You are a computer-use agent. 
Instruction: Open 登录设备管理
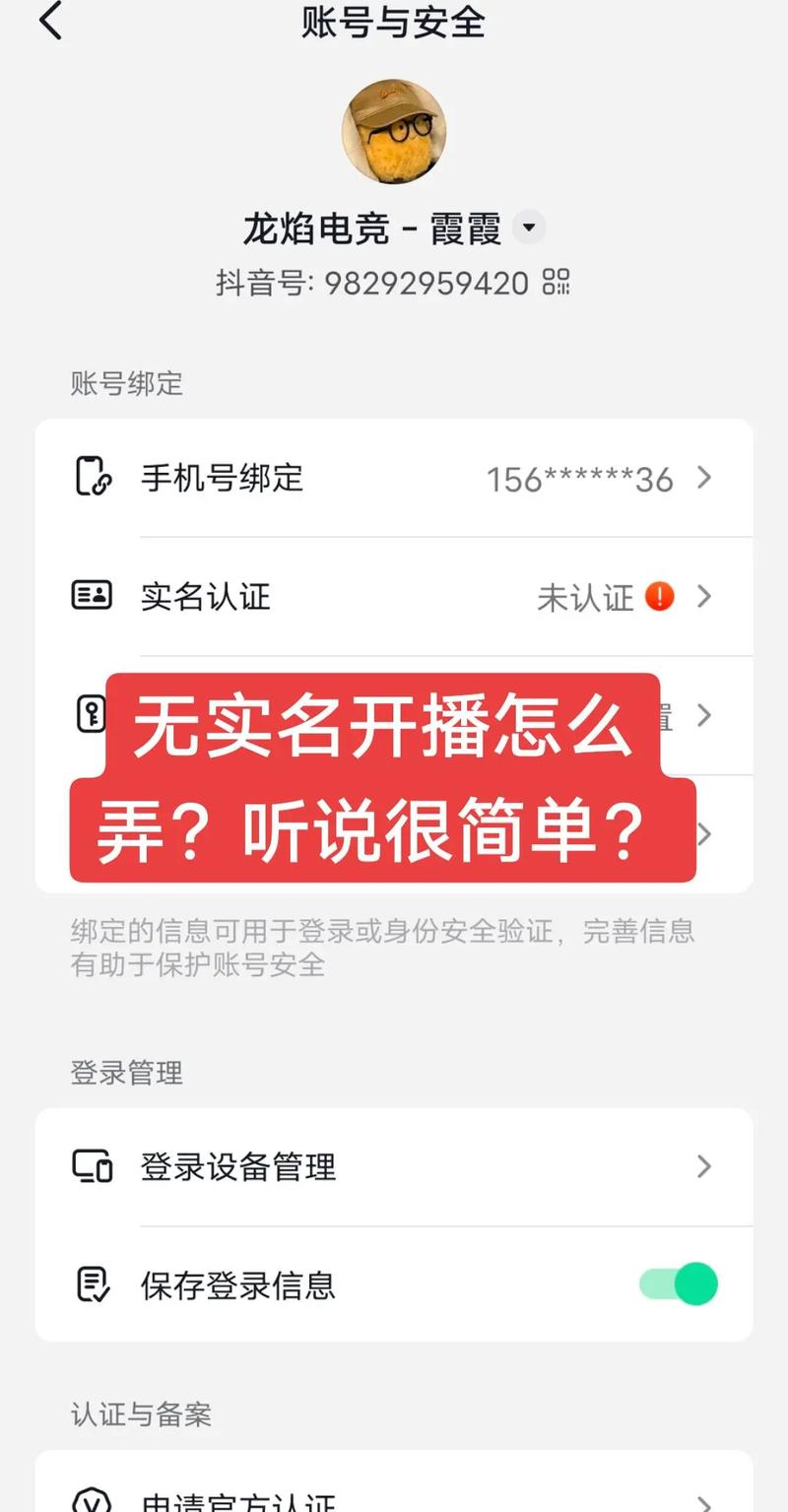point(238,1167)
